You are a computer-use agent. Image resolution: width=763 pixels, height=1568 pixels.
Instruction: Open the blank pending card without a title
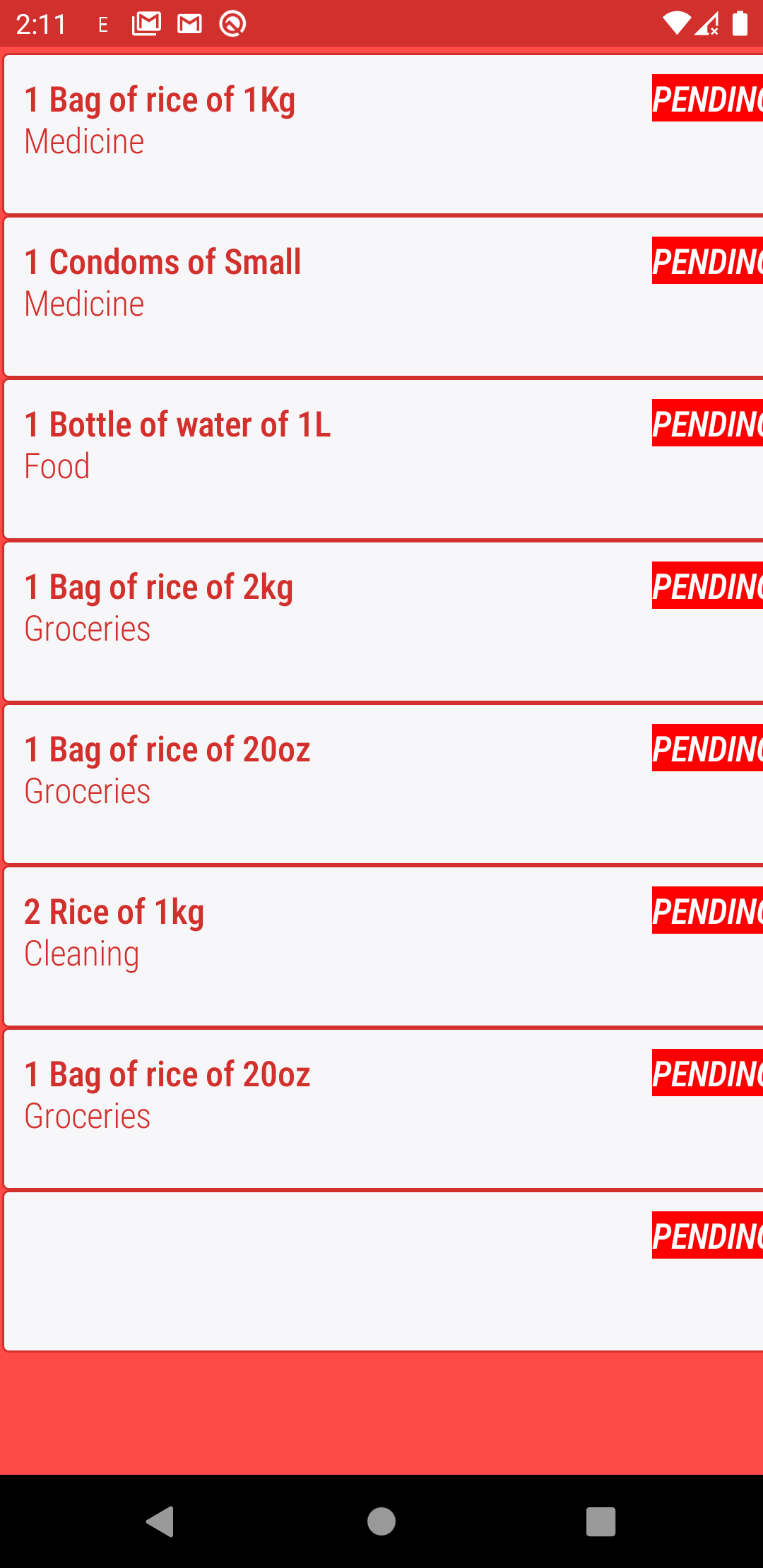point(381,1271)
